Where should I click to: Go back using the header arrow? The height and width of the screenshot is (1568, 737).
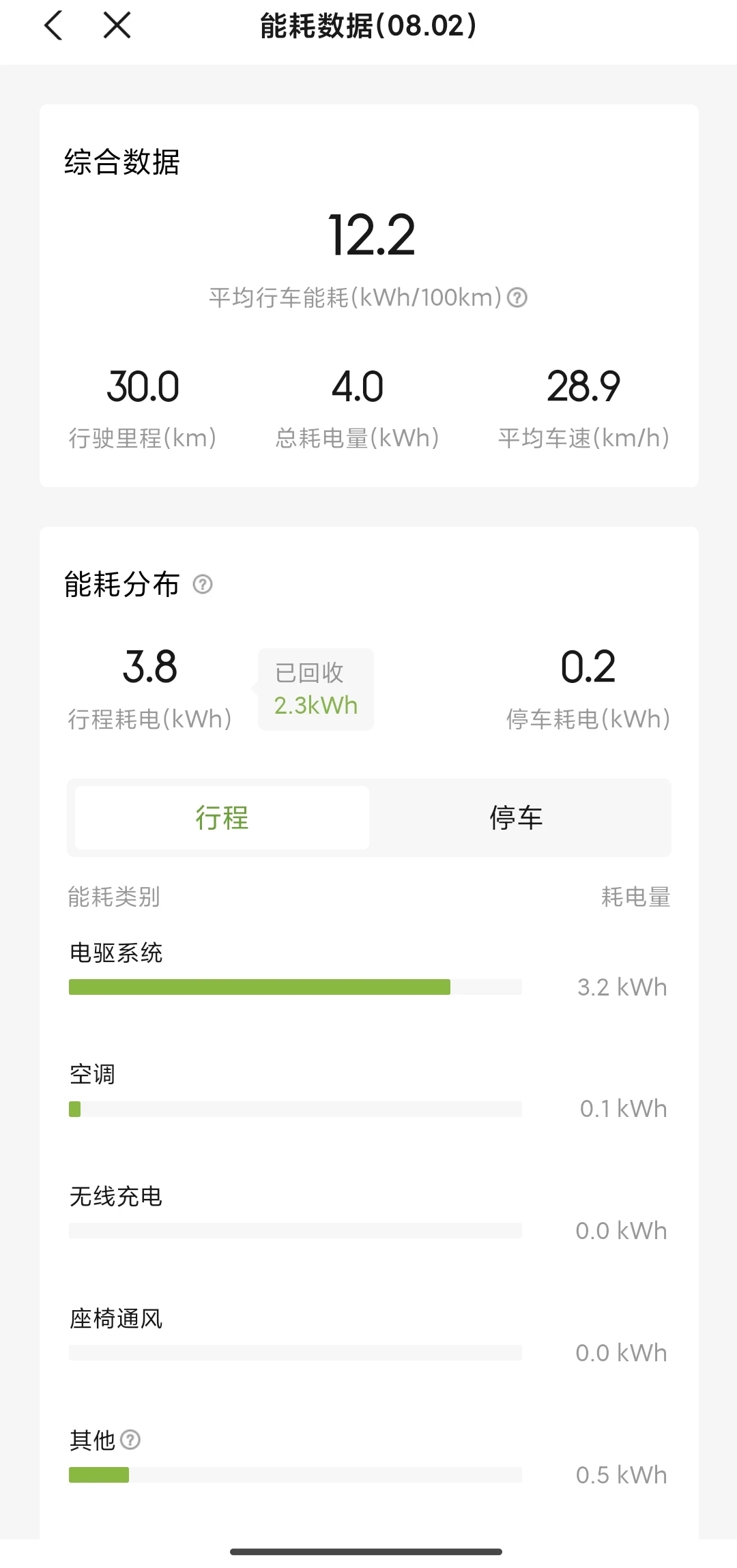pos(53,26)
